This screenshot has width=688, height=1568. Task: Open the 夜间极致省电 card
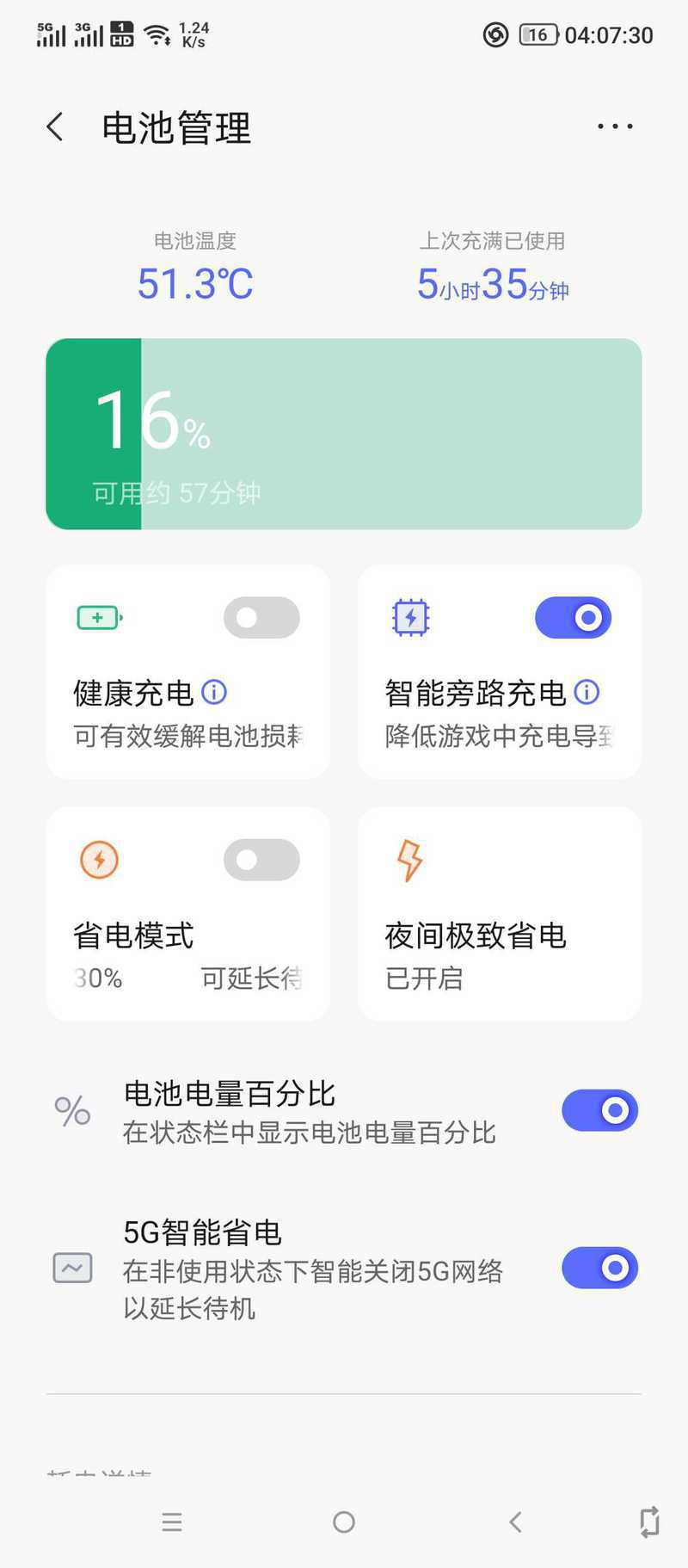pyautogui.click(x=500, y=914)
